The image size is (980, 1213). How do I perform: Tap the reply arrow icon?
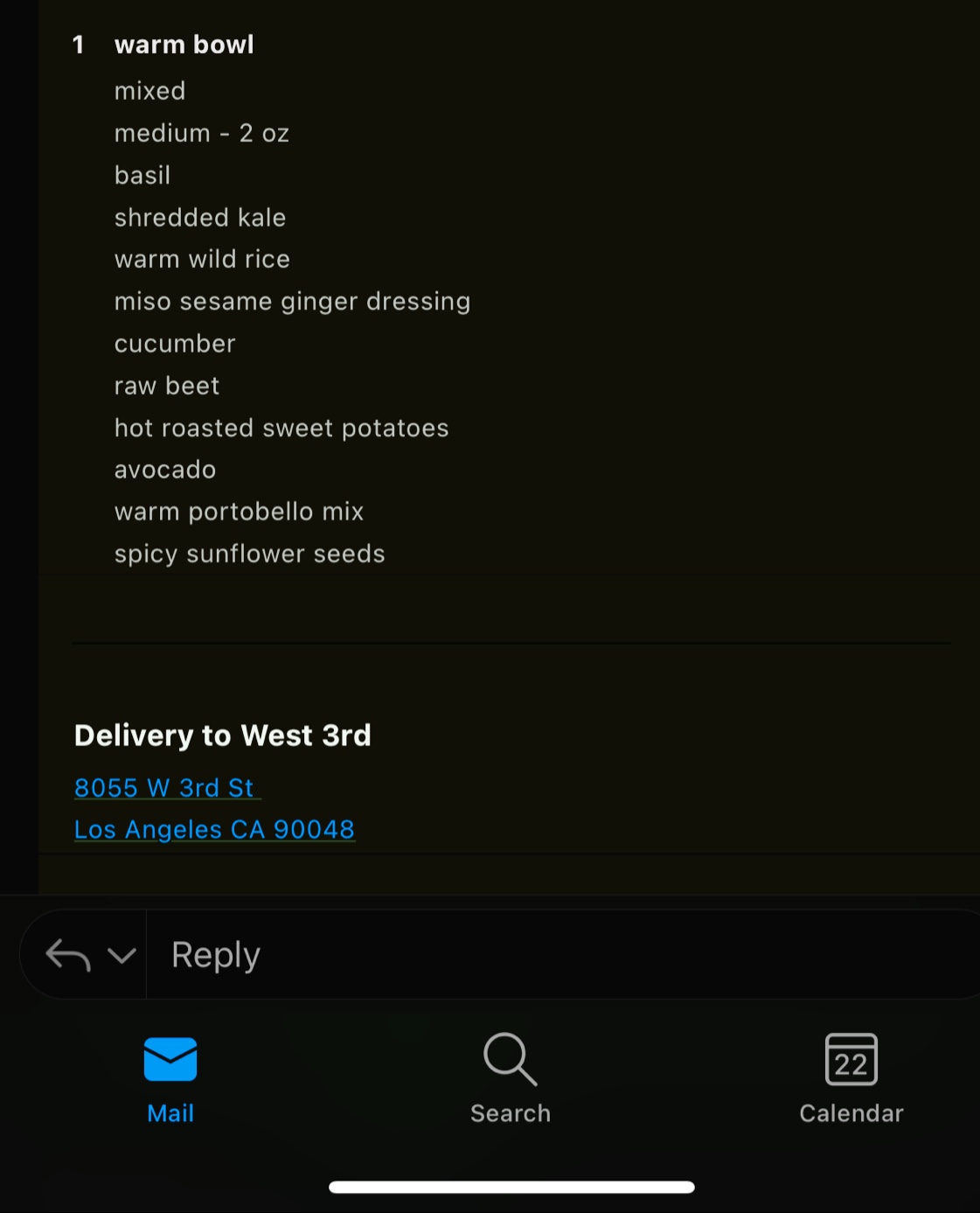(x=68, y=955)
